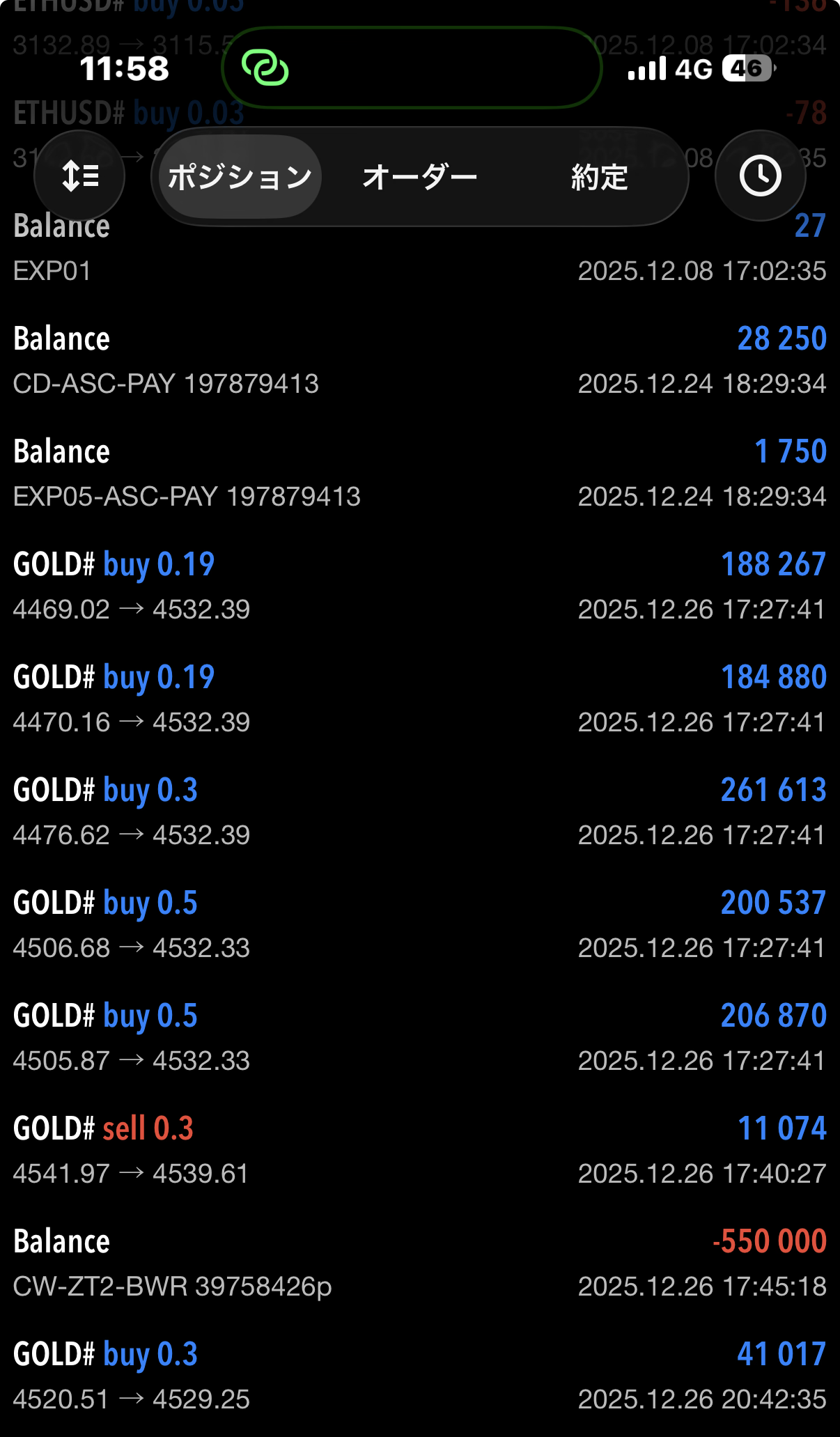View GOLD# buy 0.3 opened at 4476.62
This screenshot has width=840, height=1437.
(x=420, y=811)
